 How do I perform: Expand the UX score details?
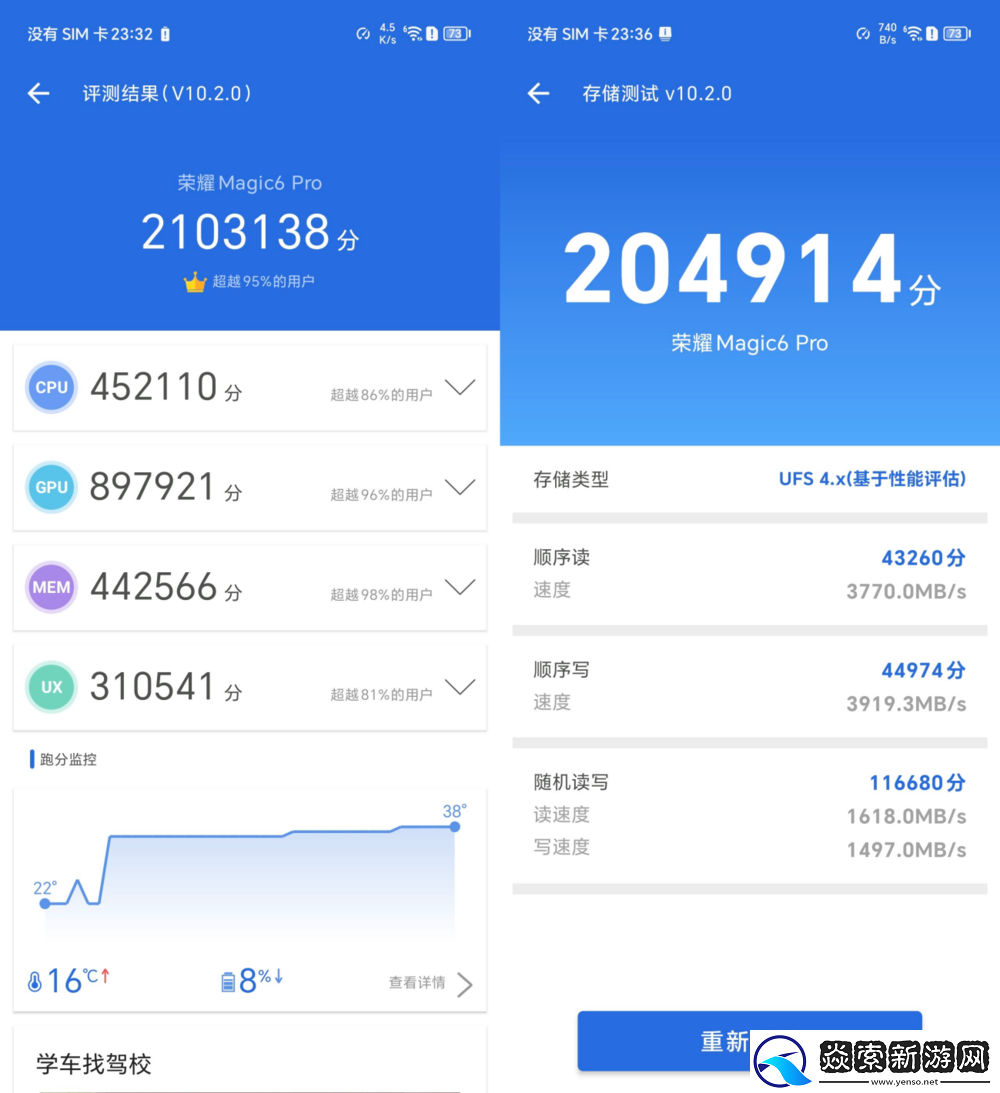click(x=460, y=687)
